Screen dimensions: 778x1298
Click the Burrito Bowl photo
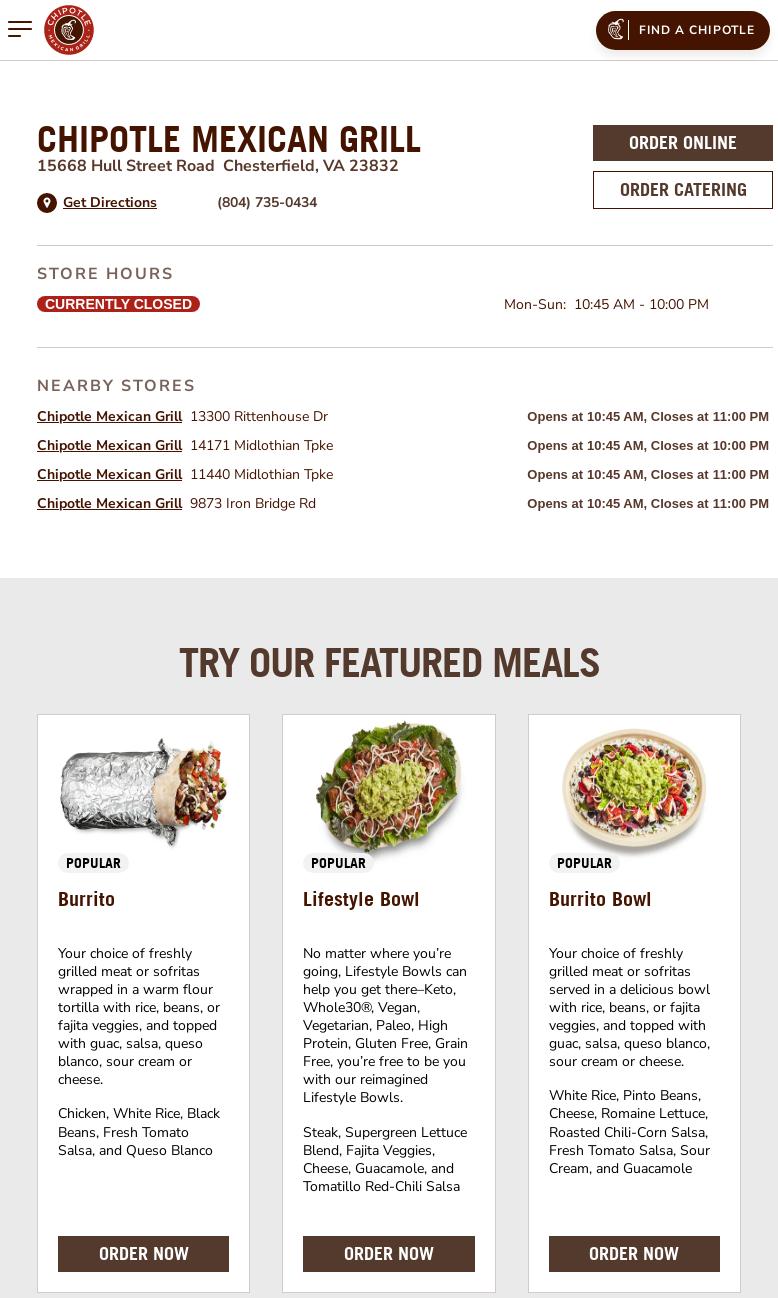click(634, 791)
